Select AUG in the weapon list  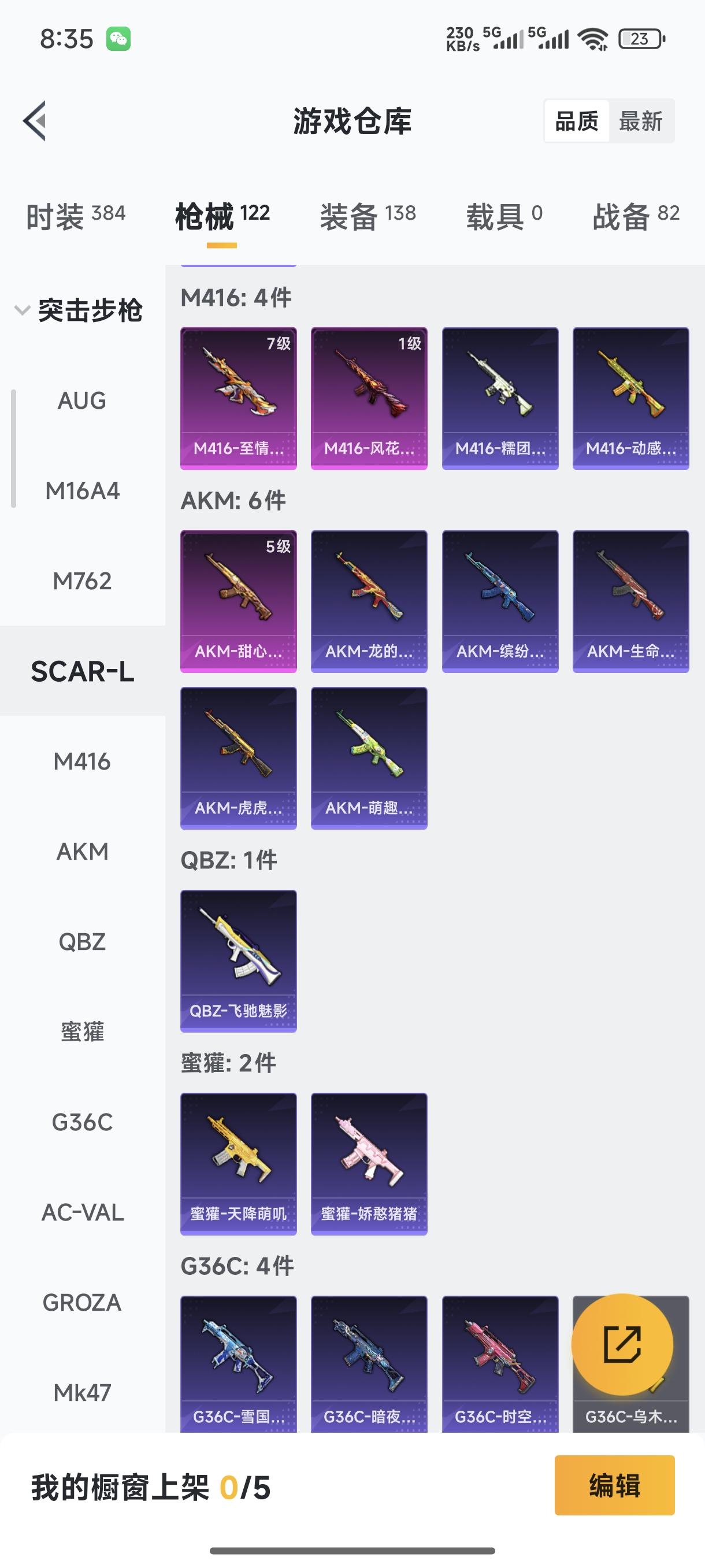coord(82,401)
